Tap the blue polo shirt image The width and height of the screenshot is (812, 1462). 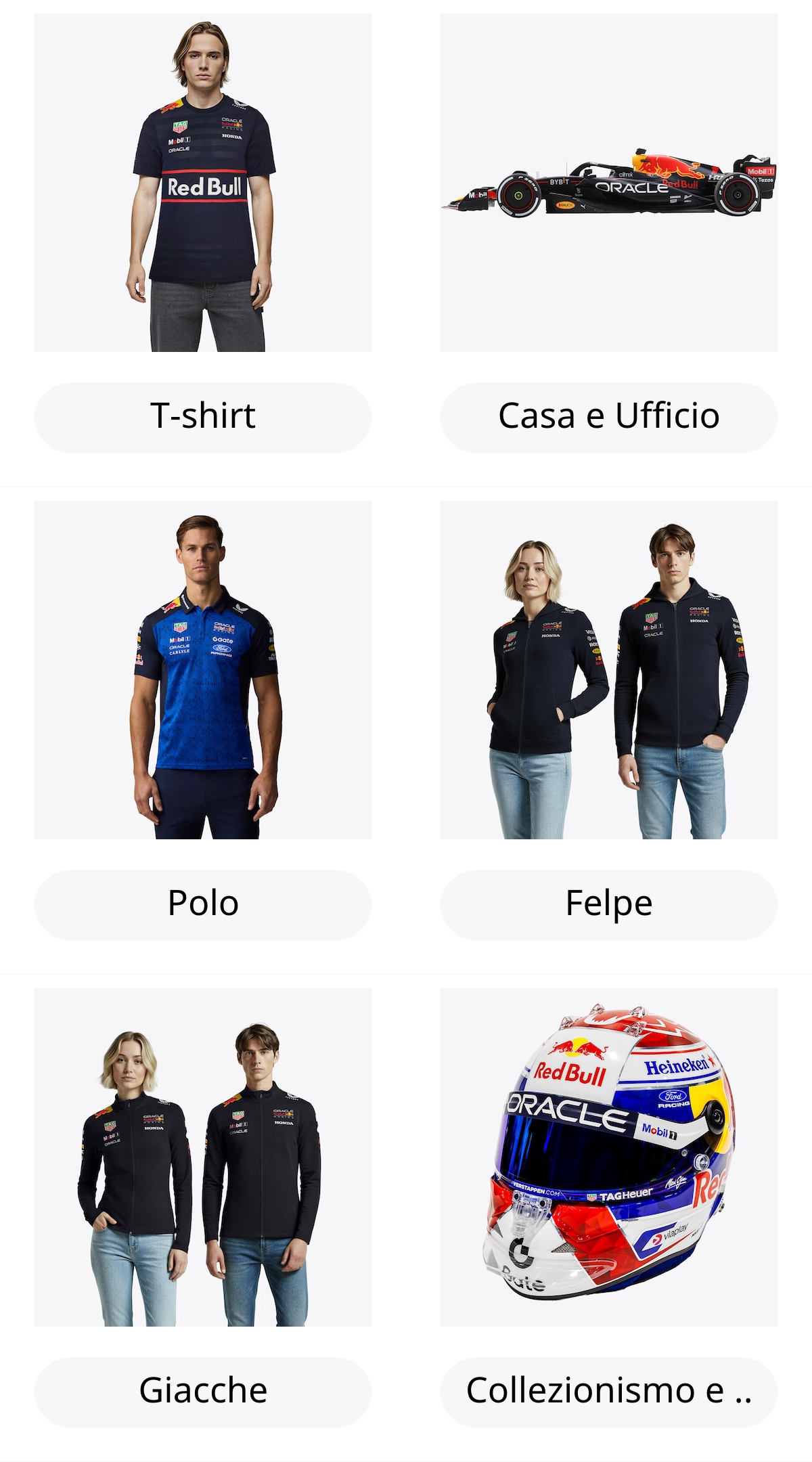click(x=203, y=670)
